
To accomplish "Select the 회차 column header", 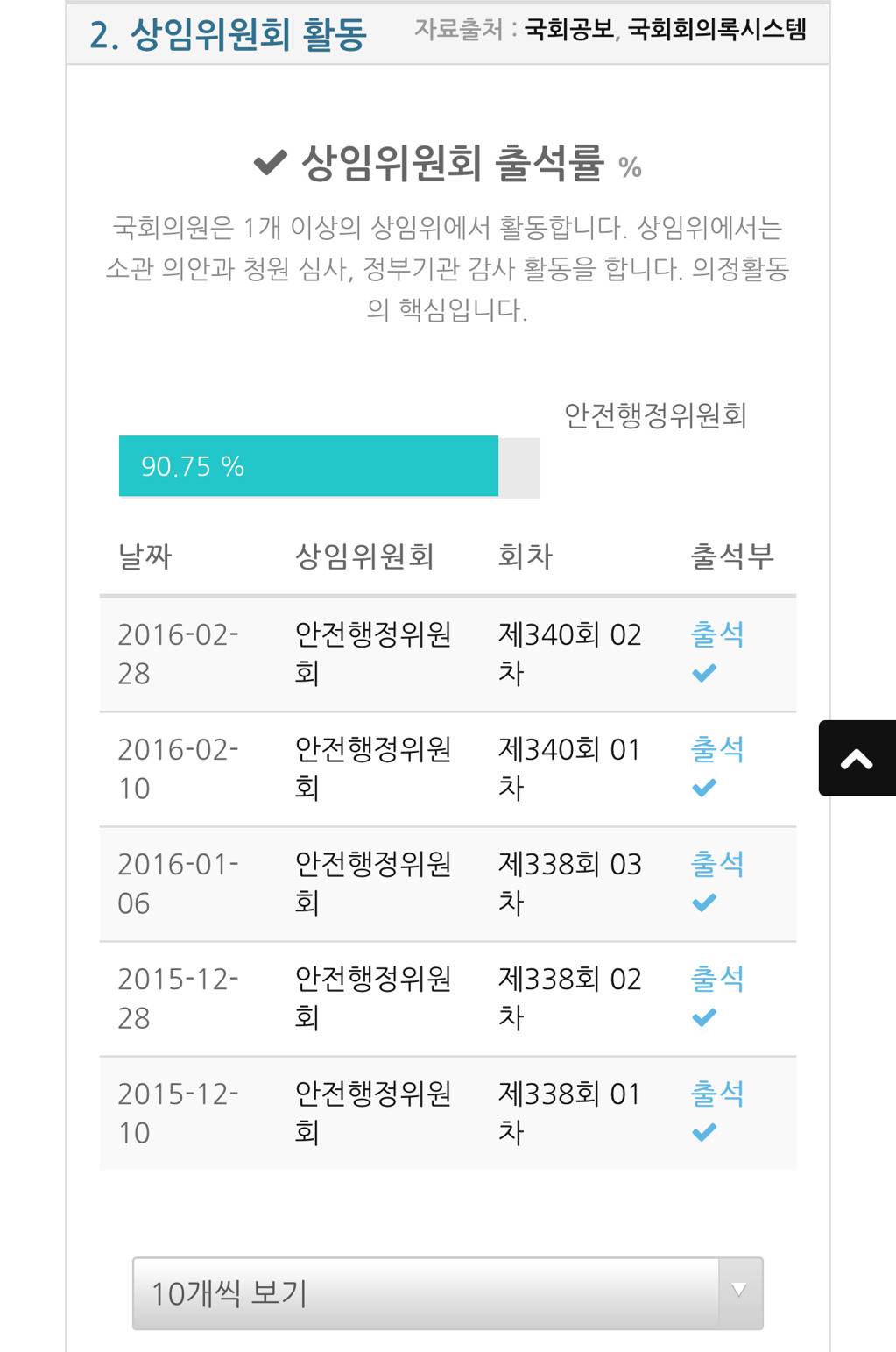I will pyautogui.click(x=524, y=555).
